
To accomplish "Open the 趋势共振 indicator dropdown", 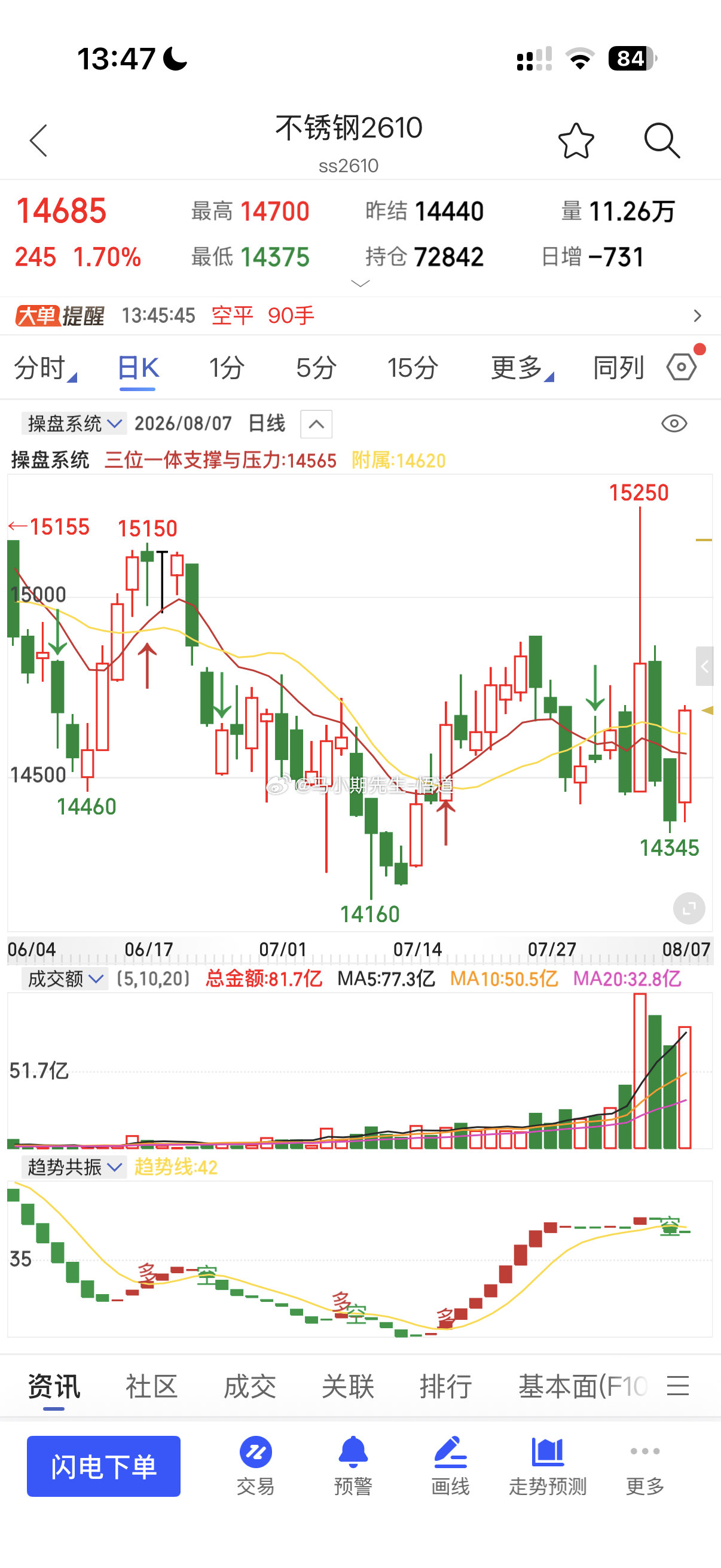I will pyautogui.click(x=74, y=1167).
